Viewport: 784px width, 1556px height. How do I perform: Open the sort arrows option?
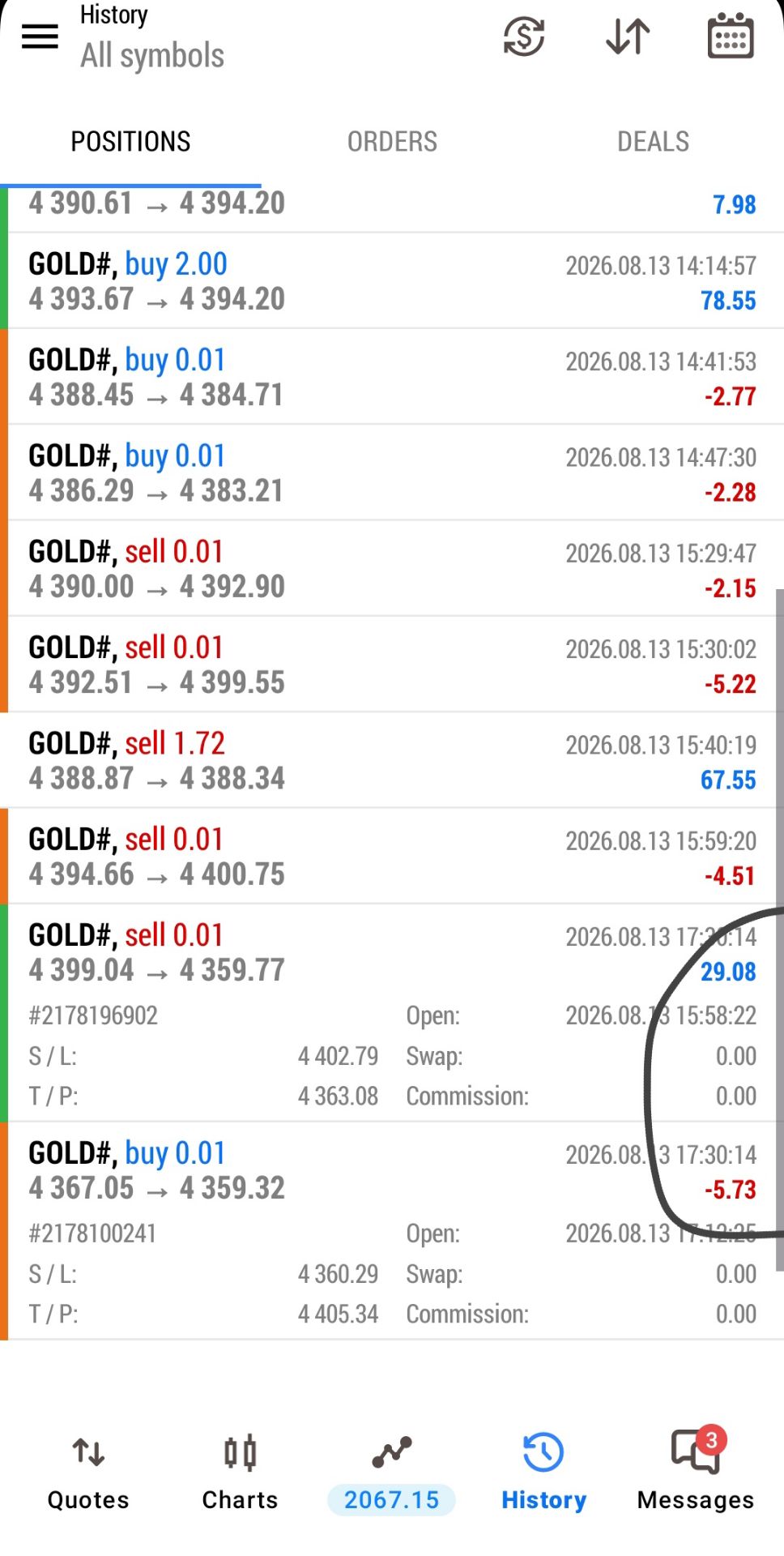(628, 36)
